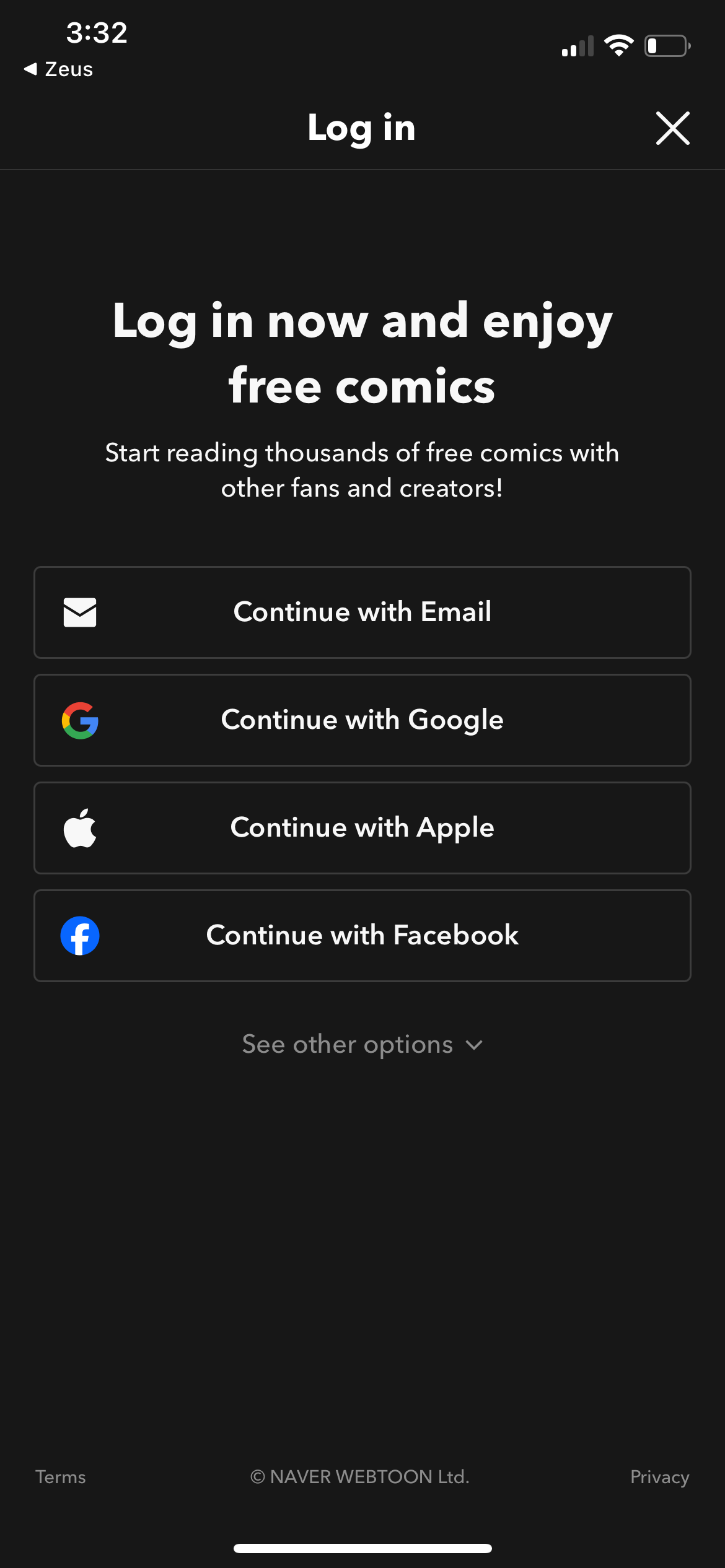Tap the 3:32 time display
The height and width of the screenshot is (1568, 725).
pyautogui.click(x=97, y=33)
